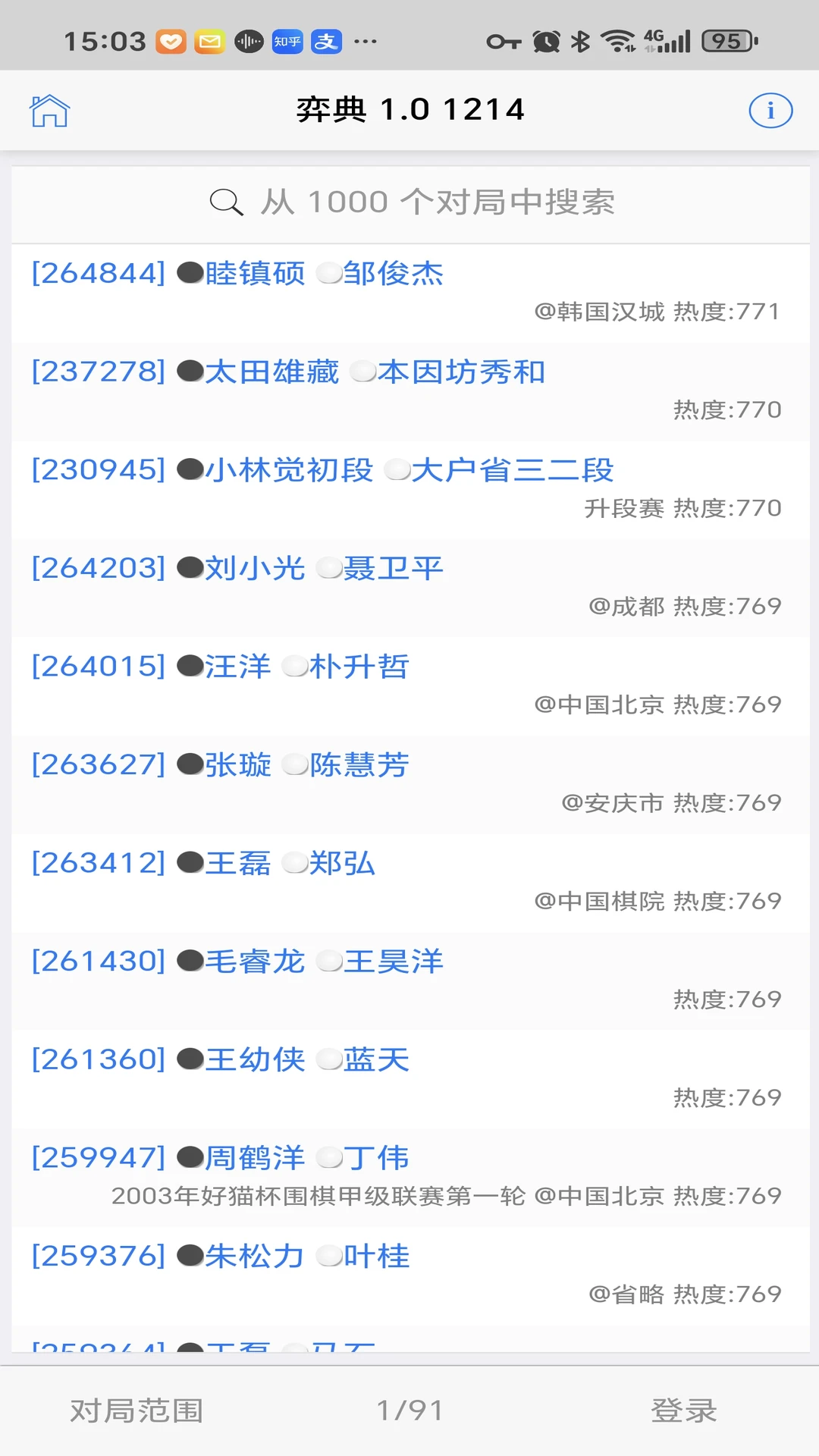View game 263412 王磊 vs 郑弘
The height and width of the screenshot is (1456, 819).
click(x=410, y=881)
